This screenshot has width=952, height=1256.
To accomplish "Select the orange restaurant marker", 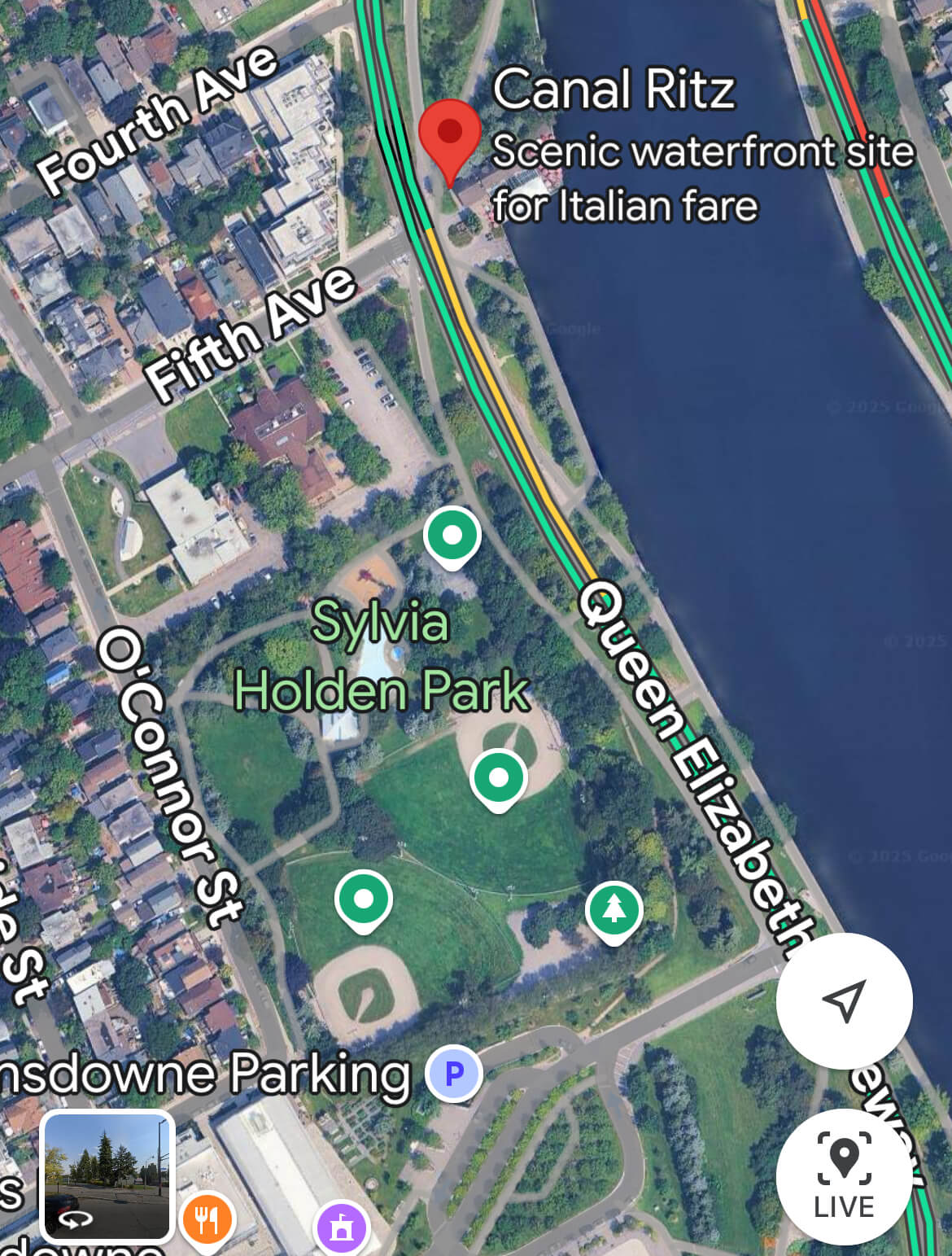I will [x=207, y=1220].
